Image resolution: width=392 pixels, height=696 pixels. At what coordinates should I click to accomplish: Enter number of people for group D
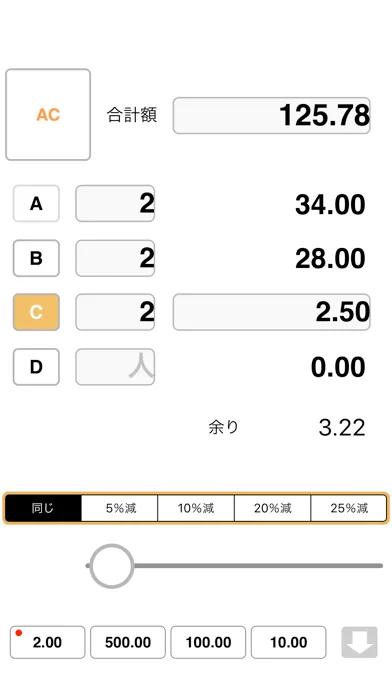(115, 367)
